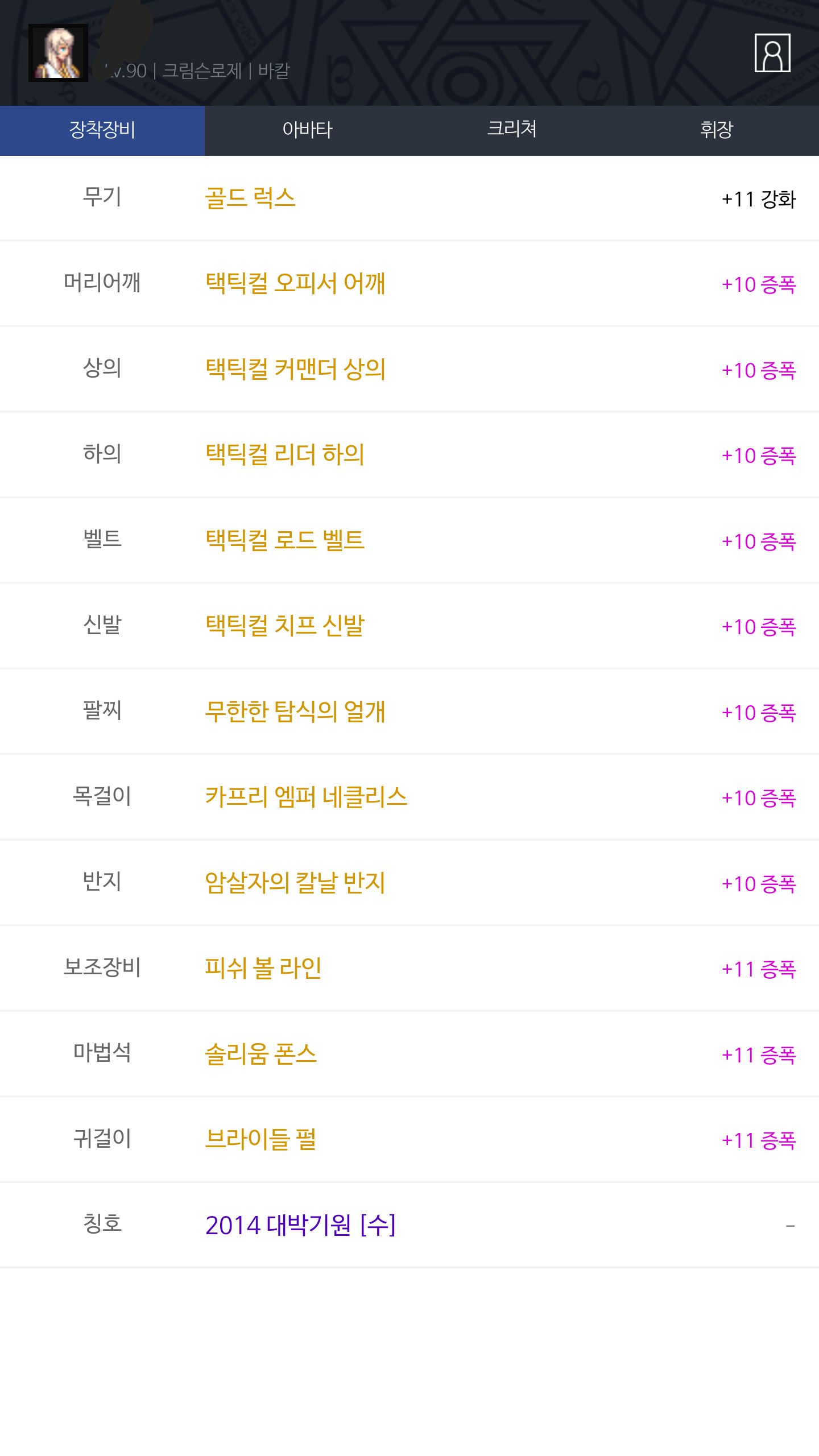The image size is (819, 1456).
Task: Select the 장착장비 tab
Action: click(102, 130)
